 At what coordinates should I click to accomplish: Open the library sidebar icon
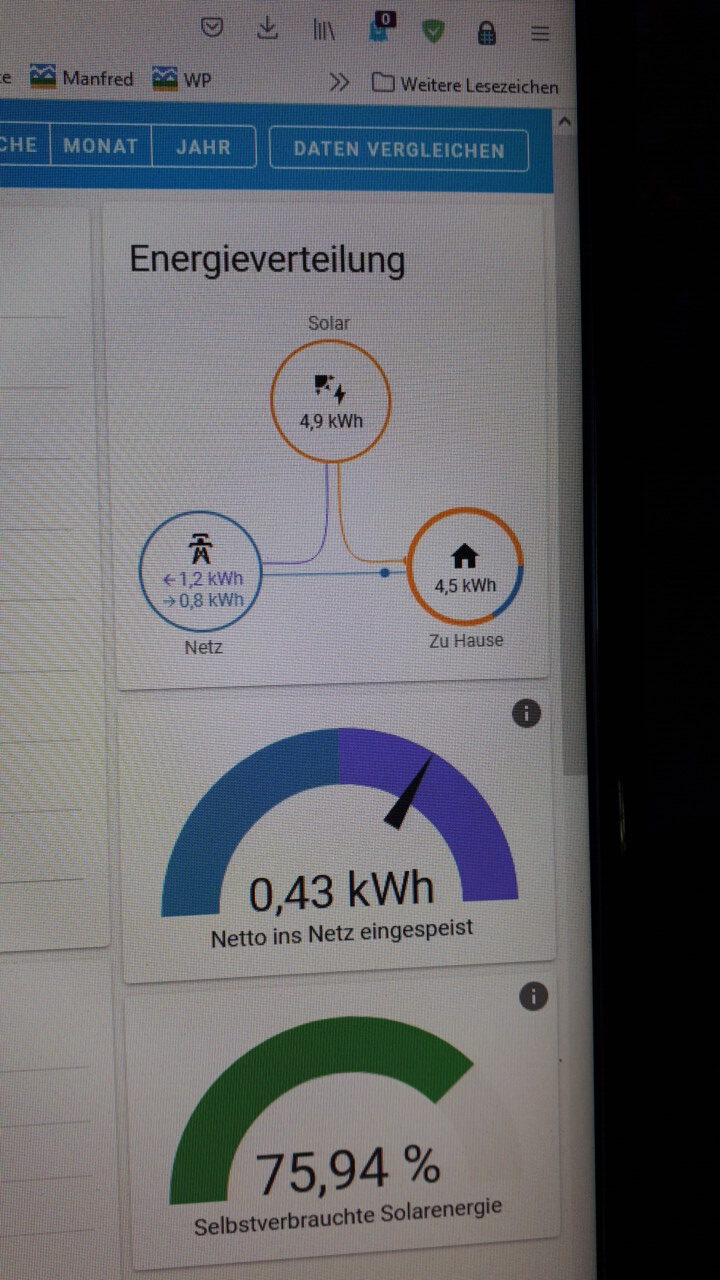[324, 30]
